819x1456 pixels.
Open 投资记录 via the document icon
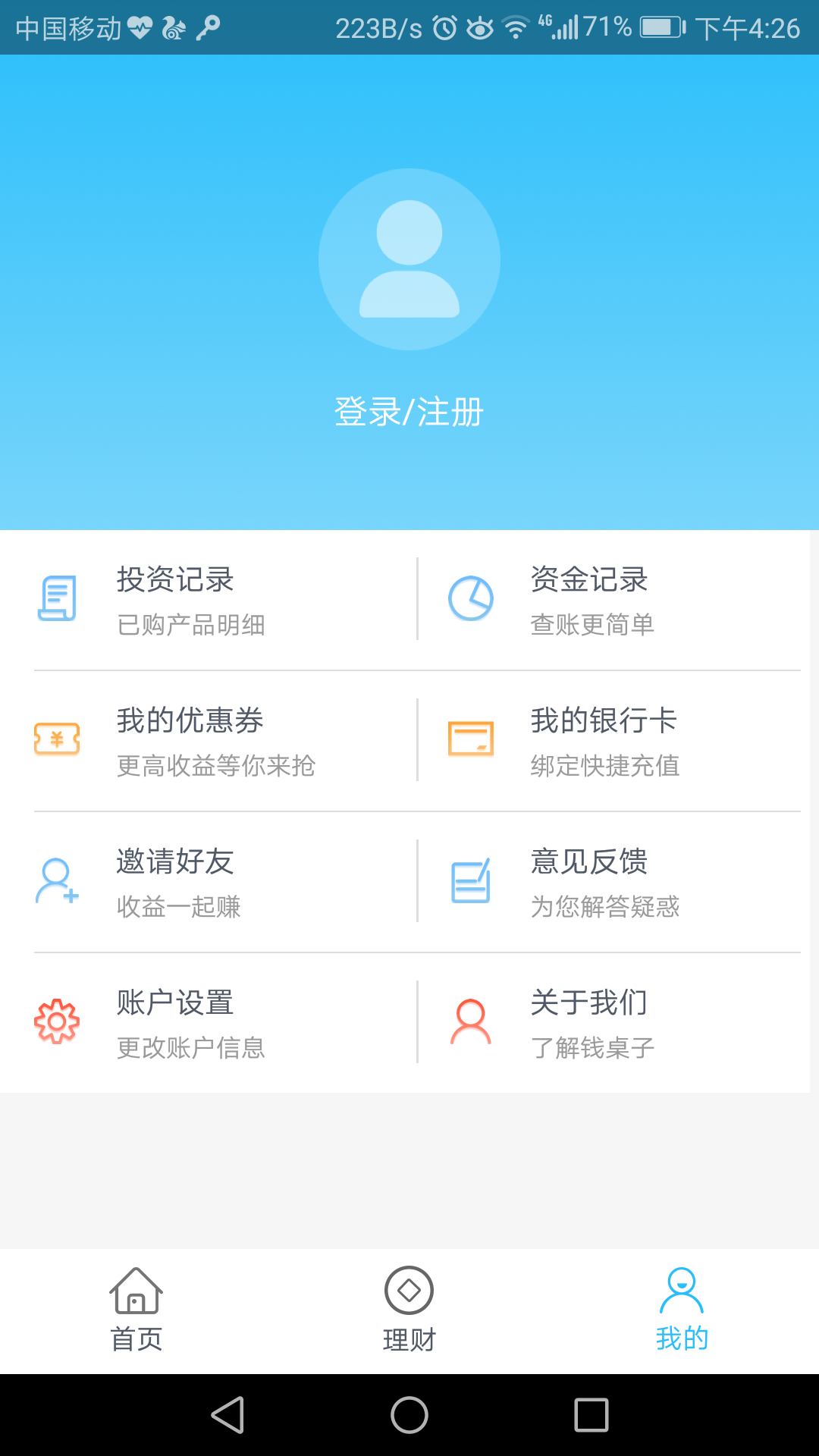coord(57,599)
